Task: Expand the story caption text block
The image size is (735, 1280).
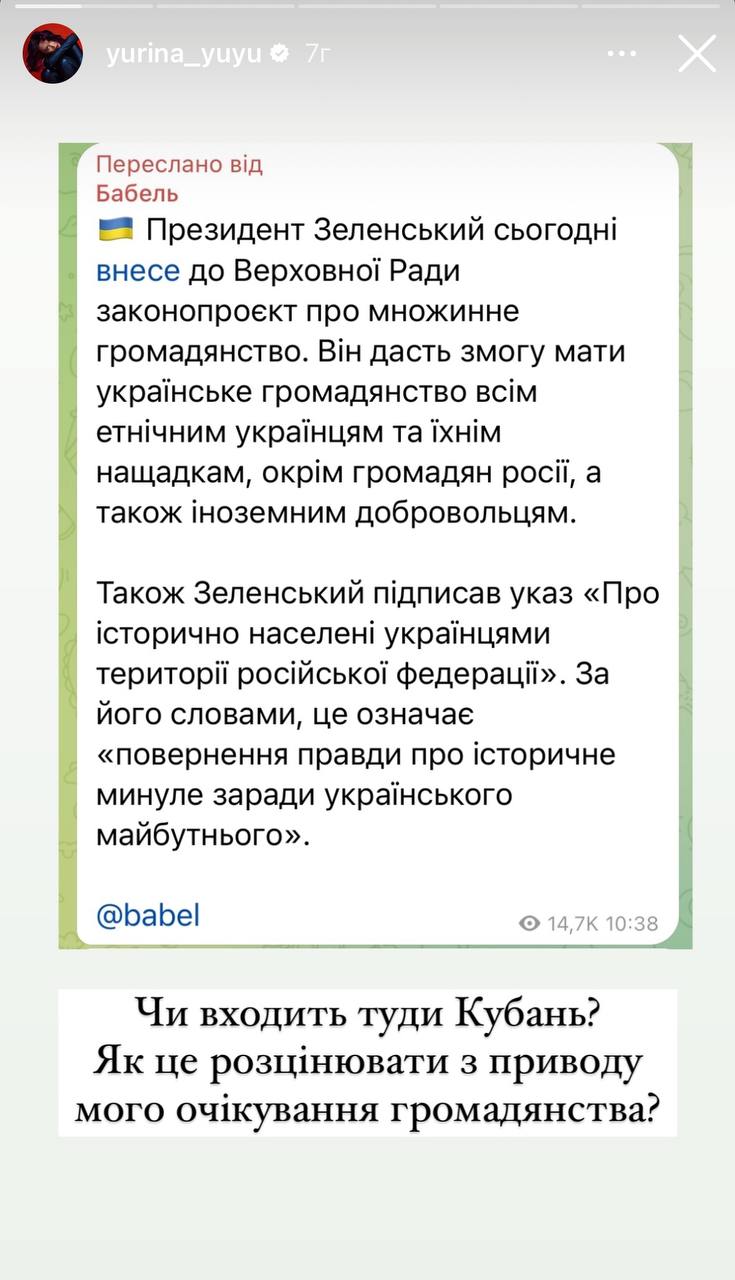Action: point(367,1062)
